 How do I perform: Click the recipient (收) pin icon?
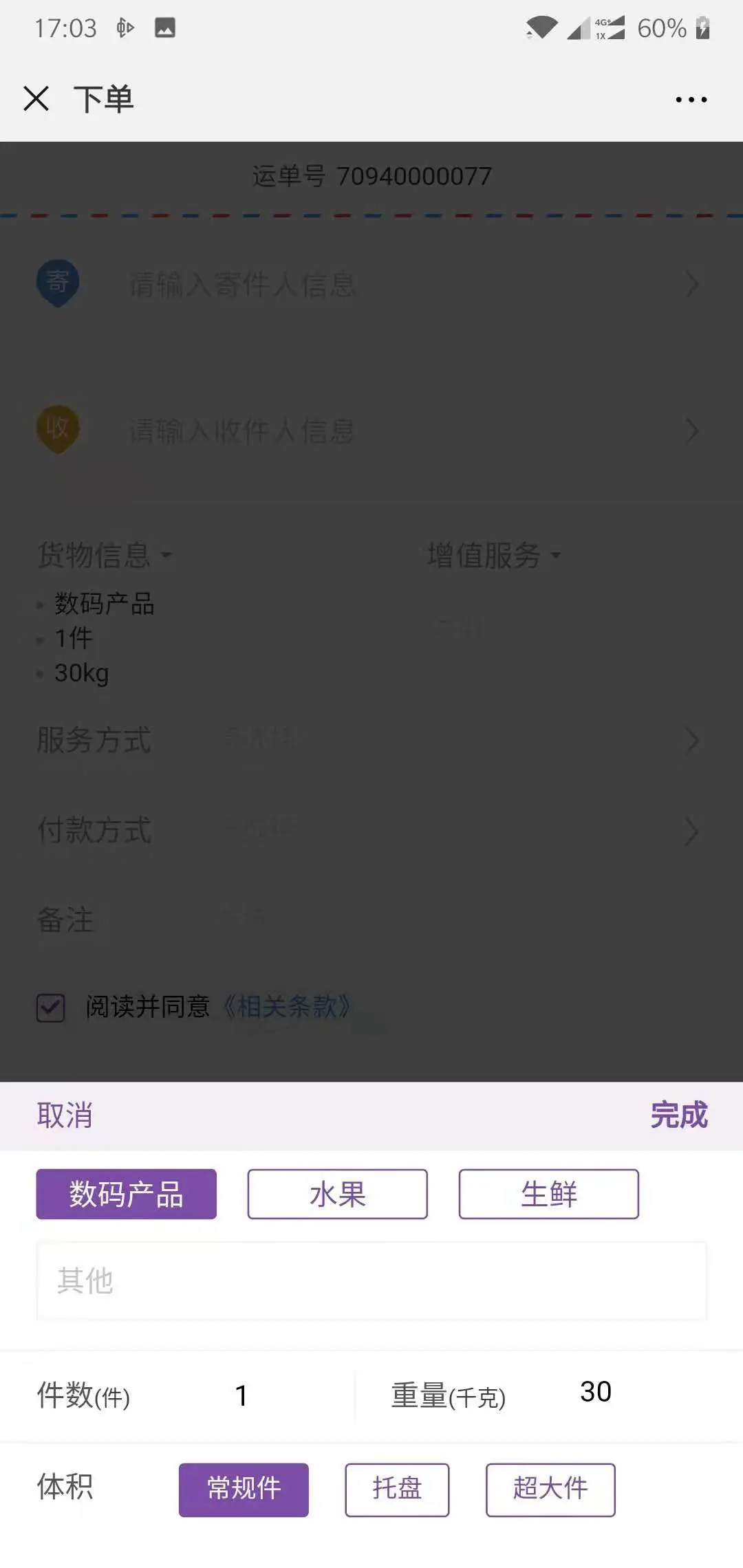pos(58,428)
